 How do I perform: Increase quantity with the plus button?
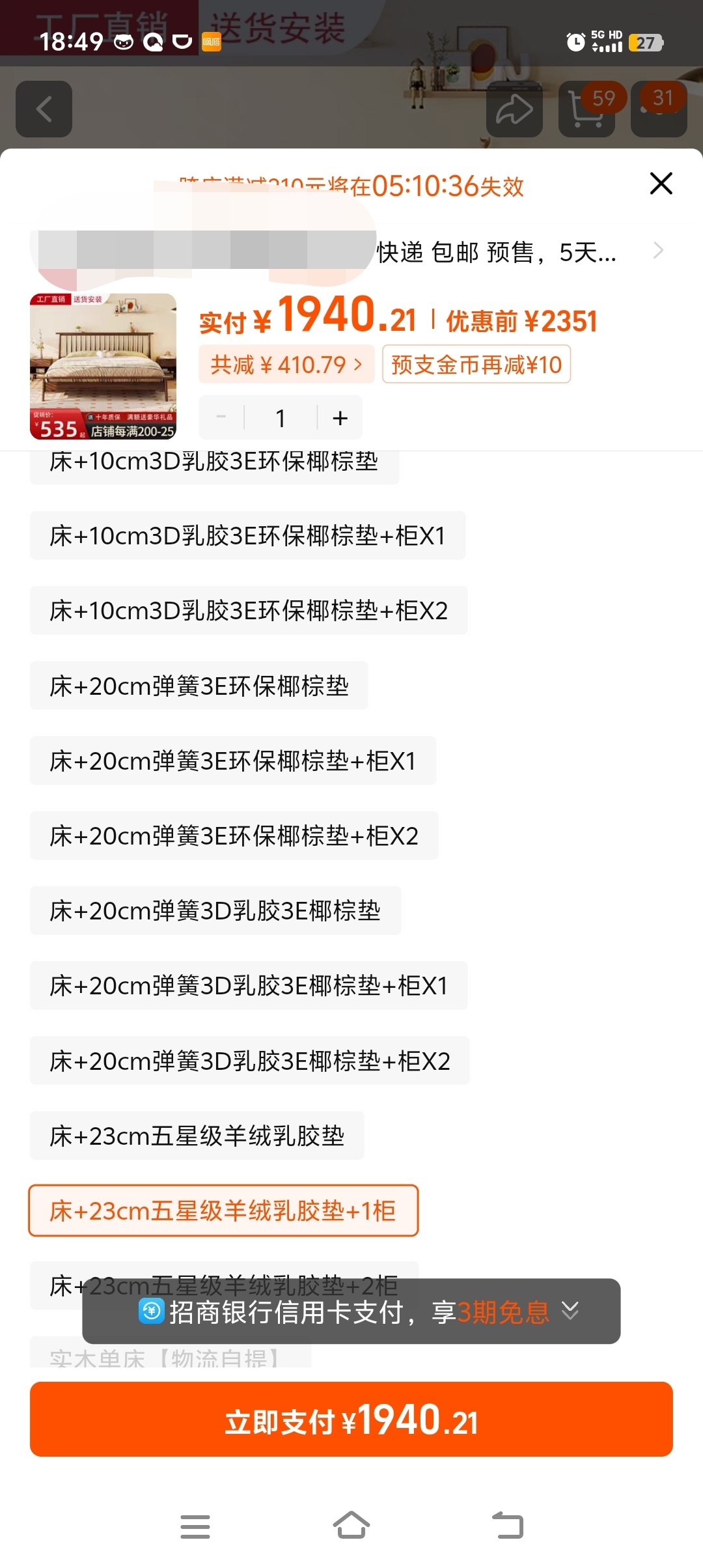pyautogui.click(x=340, y=418)
